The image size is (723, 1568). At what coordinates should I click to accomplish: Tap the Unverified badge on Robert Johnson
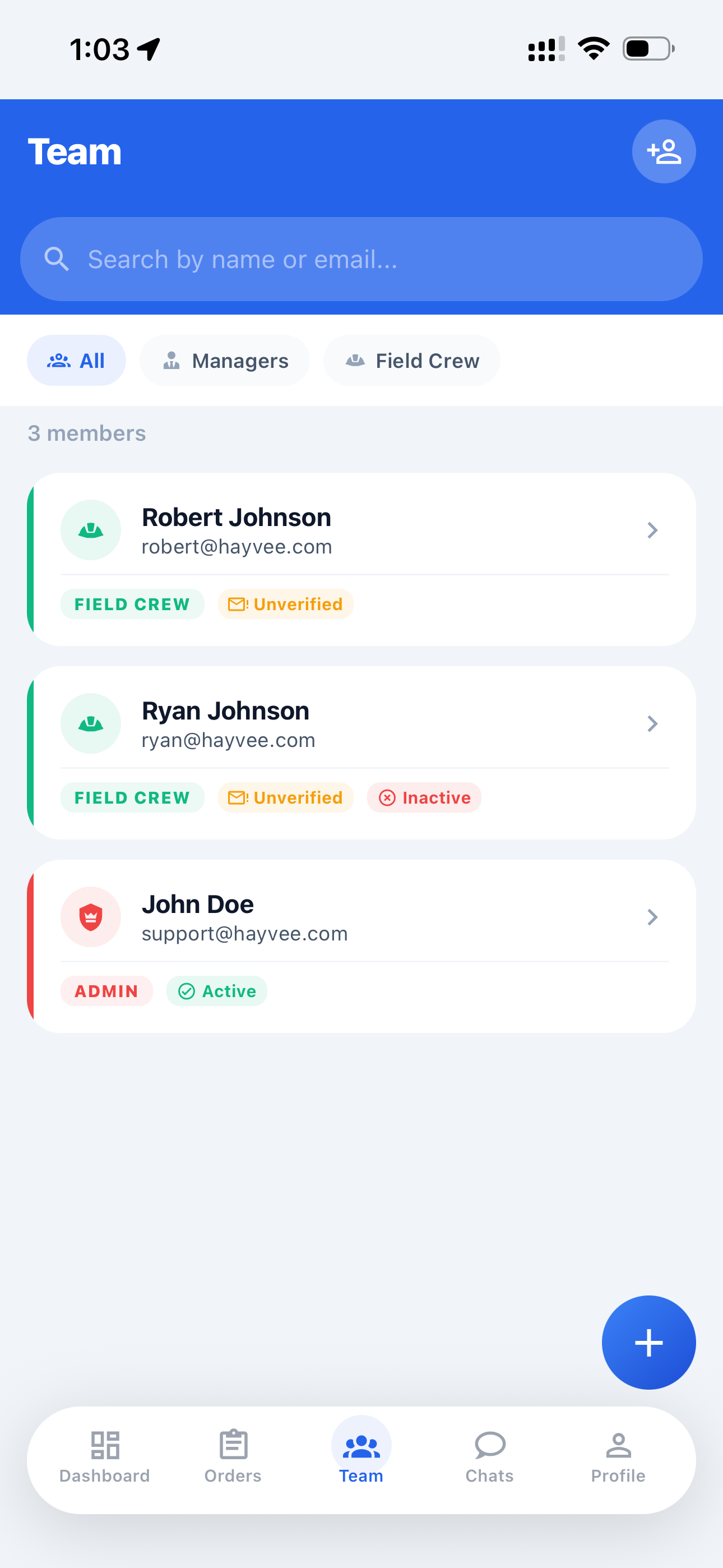click(x=285, y=604)
